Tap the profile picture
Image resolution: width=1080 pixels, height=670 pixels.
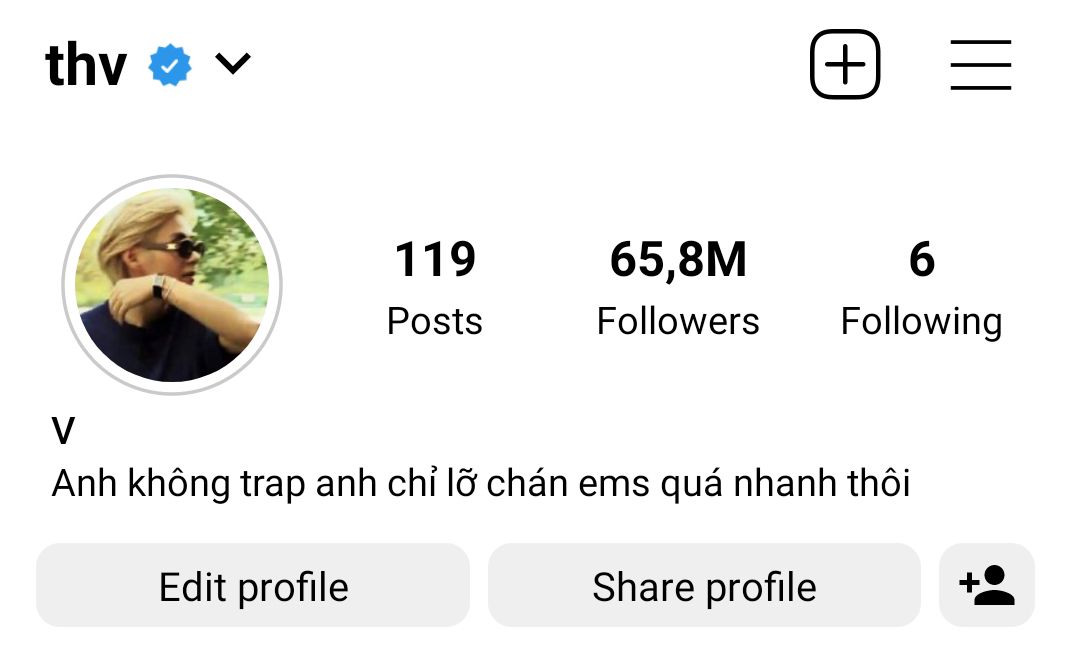tap(172, 285)
